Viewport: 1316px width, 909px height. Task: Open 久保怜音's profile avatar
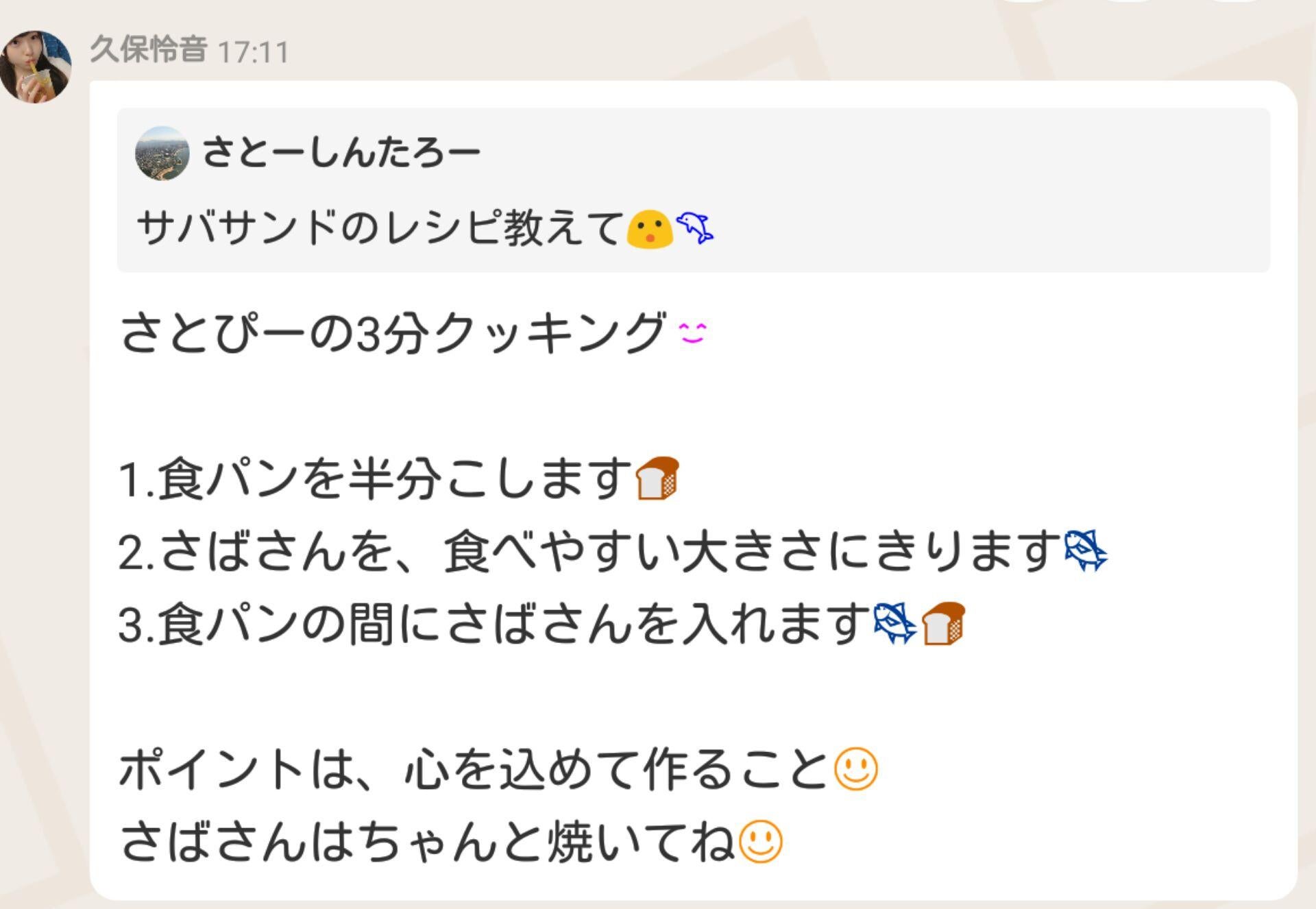(x=36, y=66)
